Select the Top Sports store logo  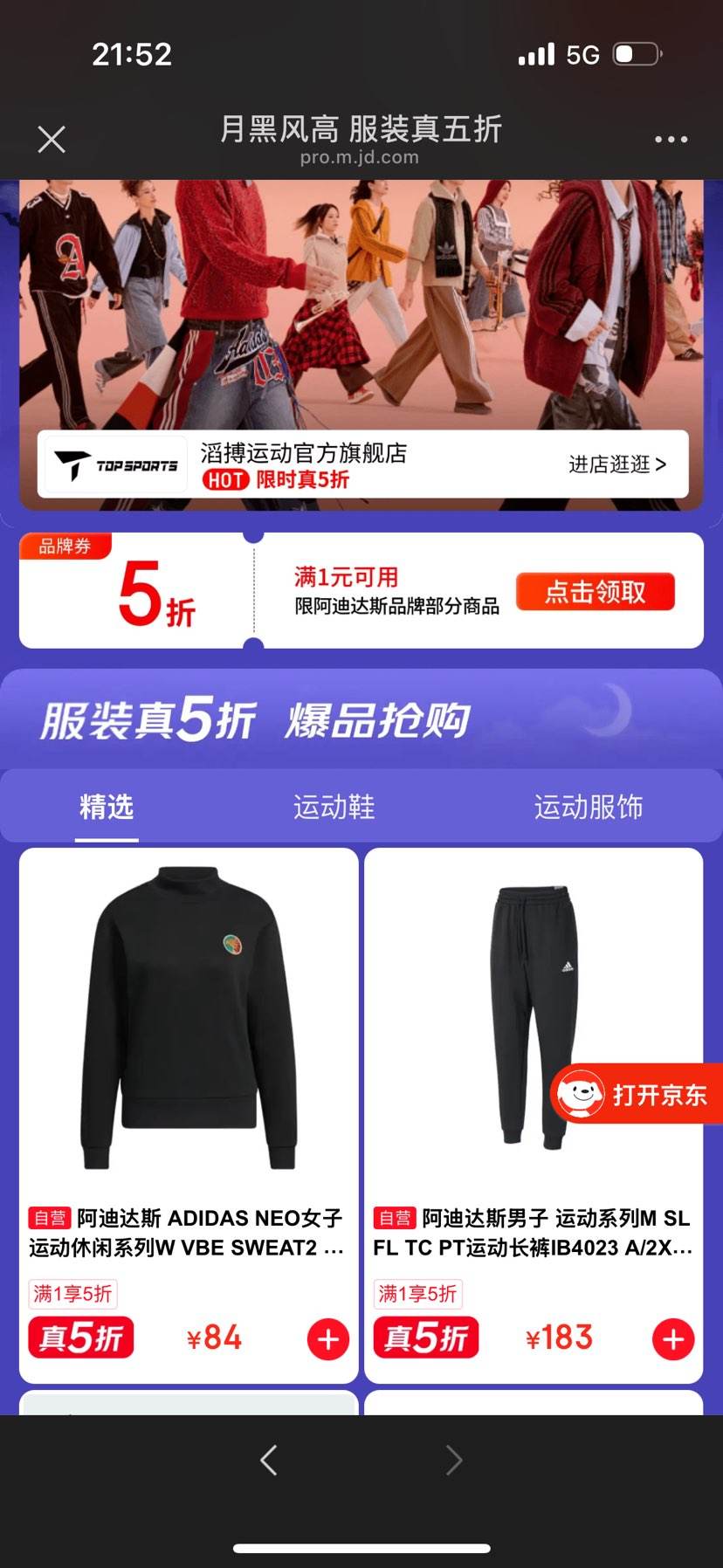pyautogui.click(x=112, y=464)
